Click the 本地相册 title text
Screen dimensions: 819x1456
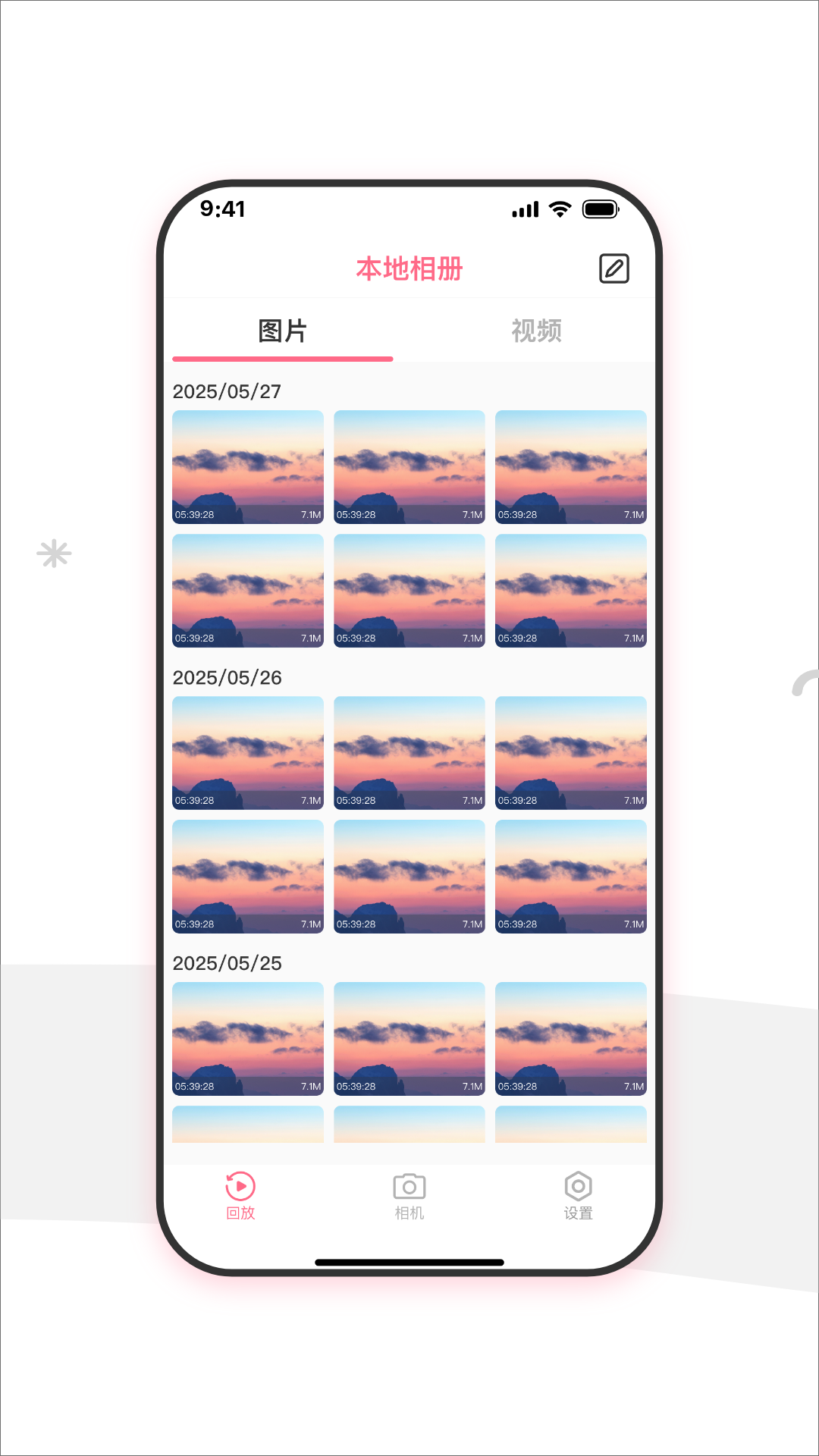tap(409, 268)
